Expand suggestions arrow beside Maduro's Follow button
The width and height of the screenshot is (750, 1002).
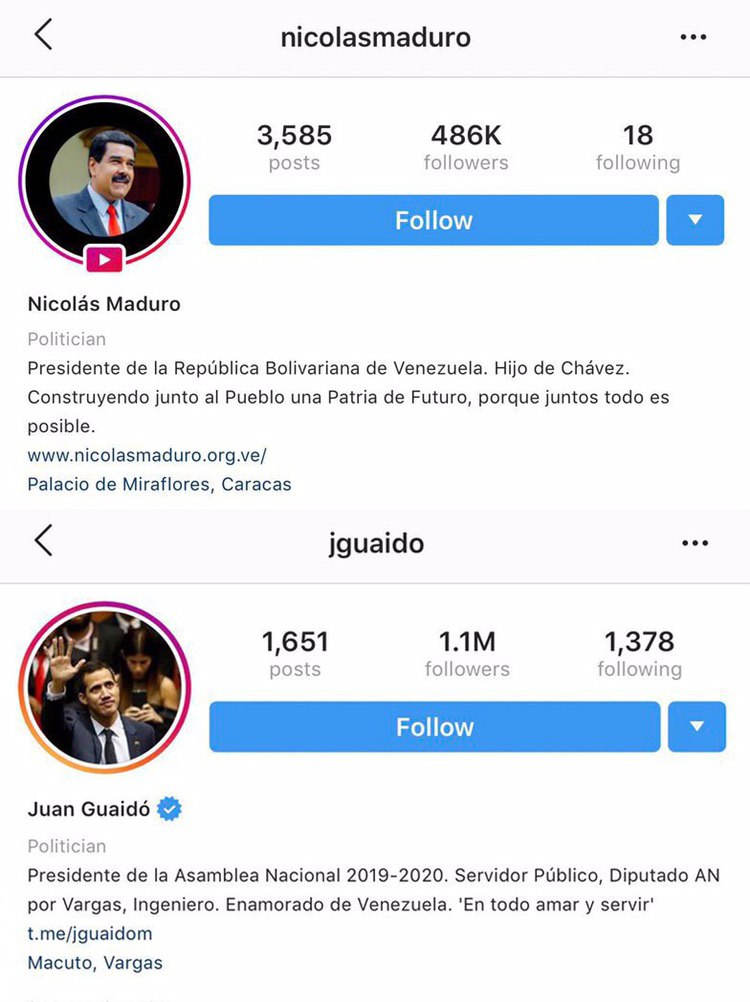point(695,220)
